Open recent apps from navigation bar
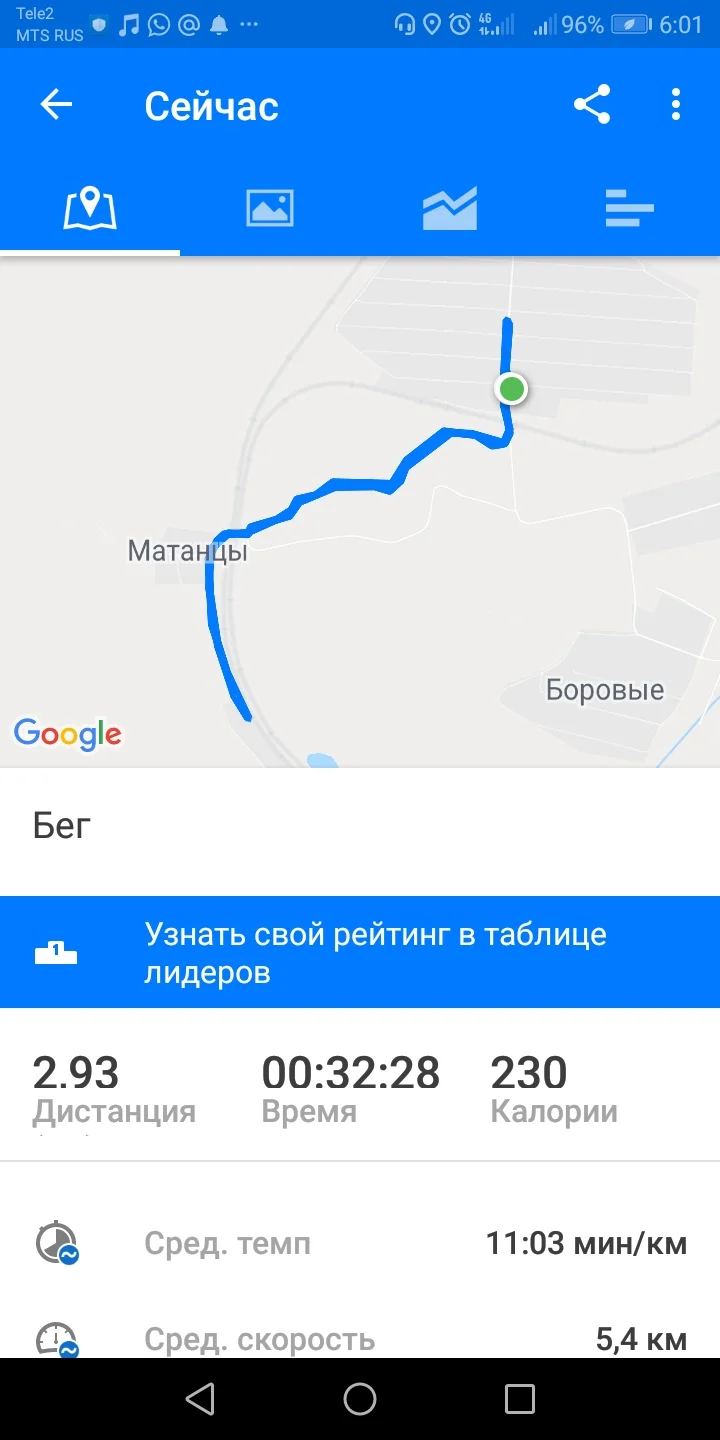Image resolution: width=720 pixels, height=1440 pixels. 520,1399
